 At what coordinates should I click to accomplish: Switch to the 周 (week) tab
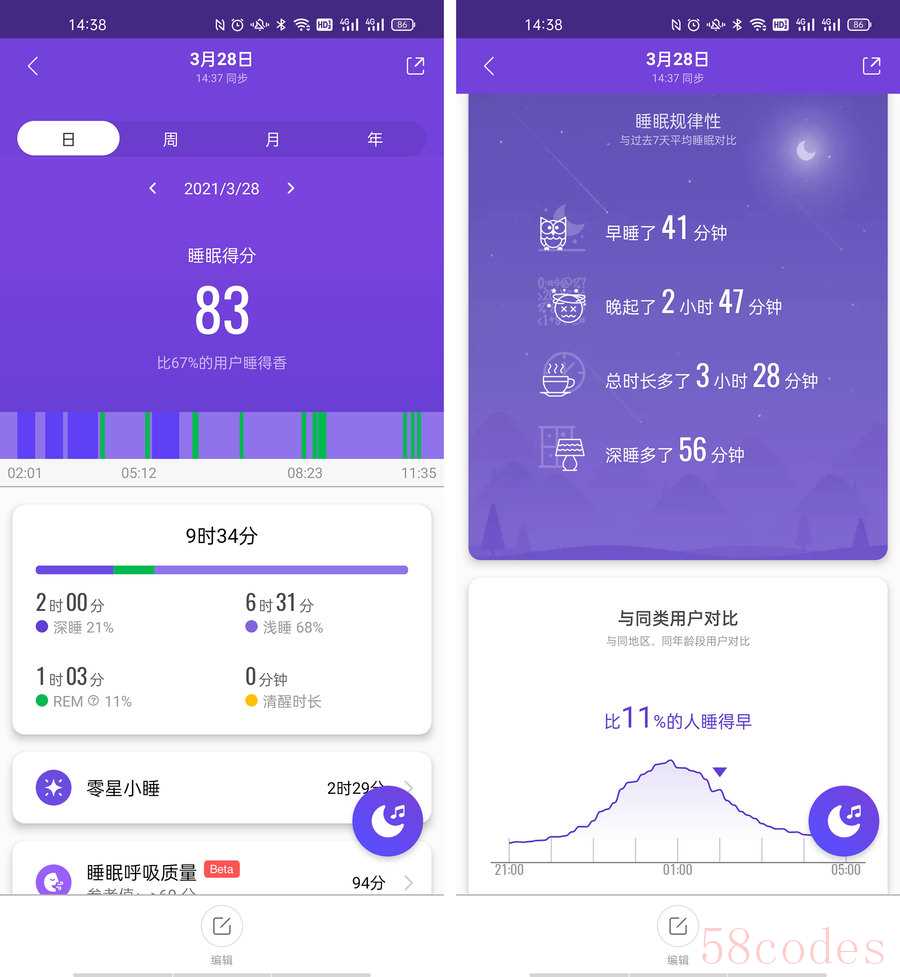pyautogui.click(x=170, y=139)
